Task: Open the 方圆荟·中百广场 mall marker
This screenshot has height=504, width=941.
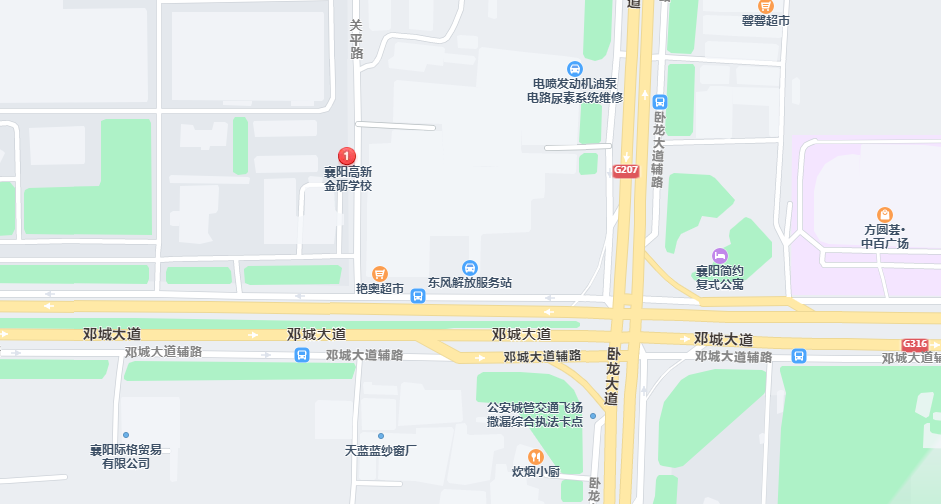Action: pos(884,215)
